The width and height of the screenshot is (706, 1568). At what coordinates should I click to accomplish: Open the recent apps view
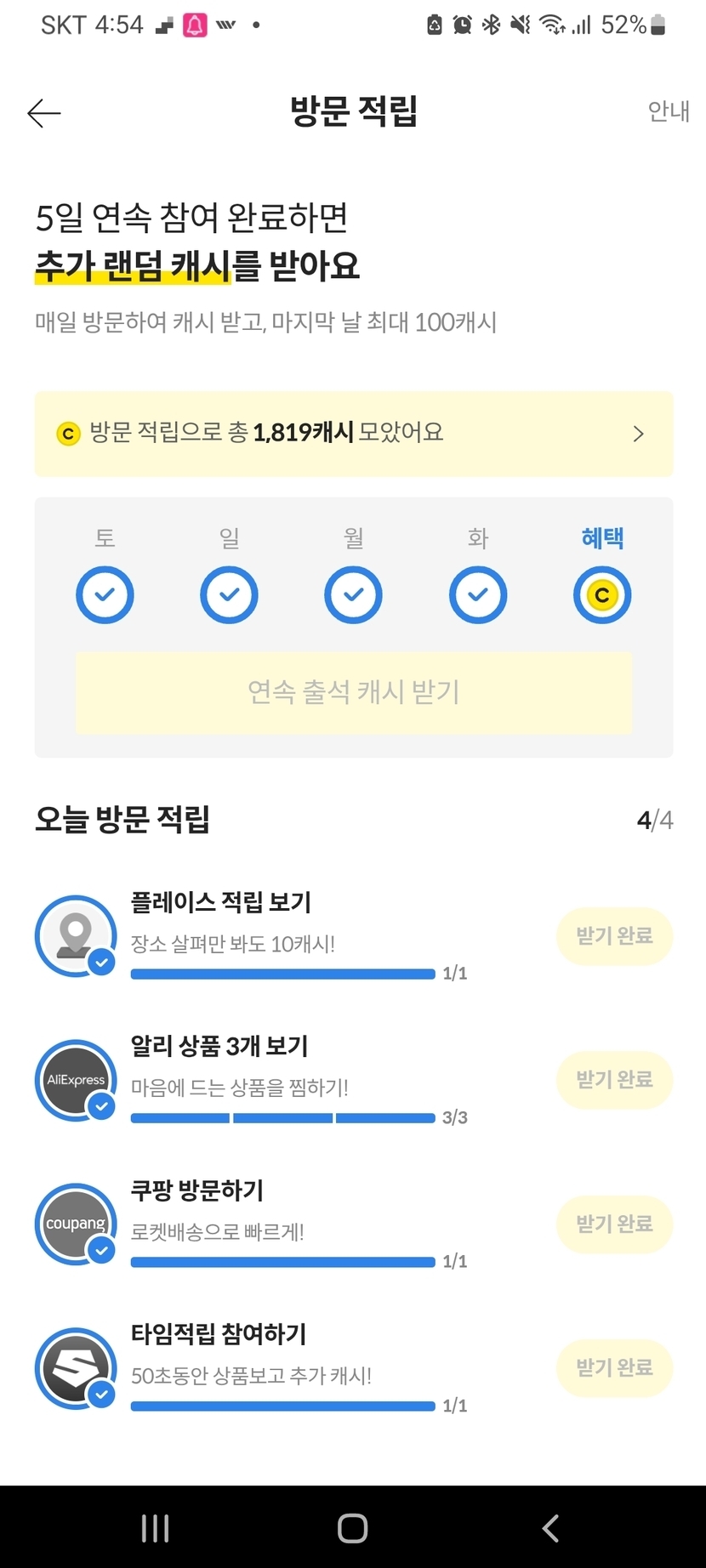155,1528
